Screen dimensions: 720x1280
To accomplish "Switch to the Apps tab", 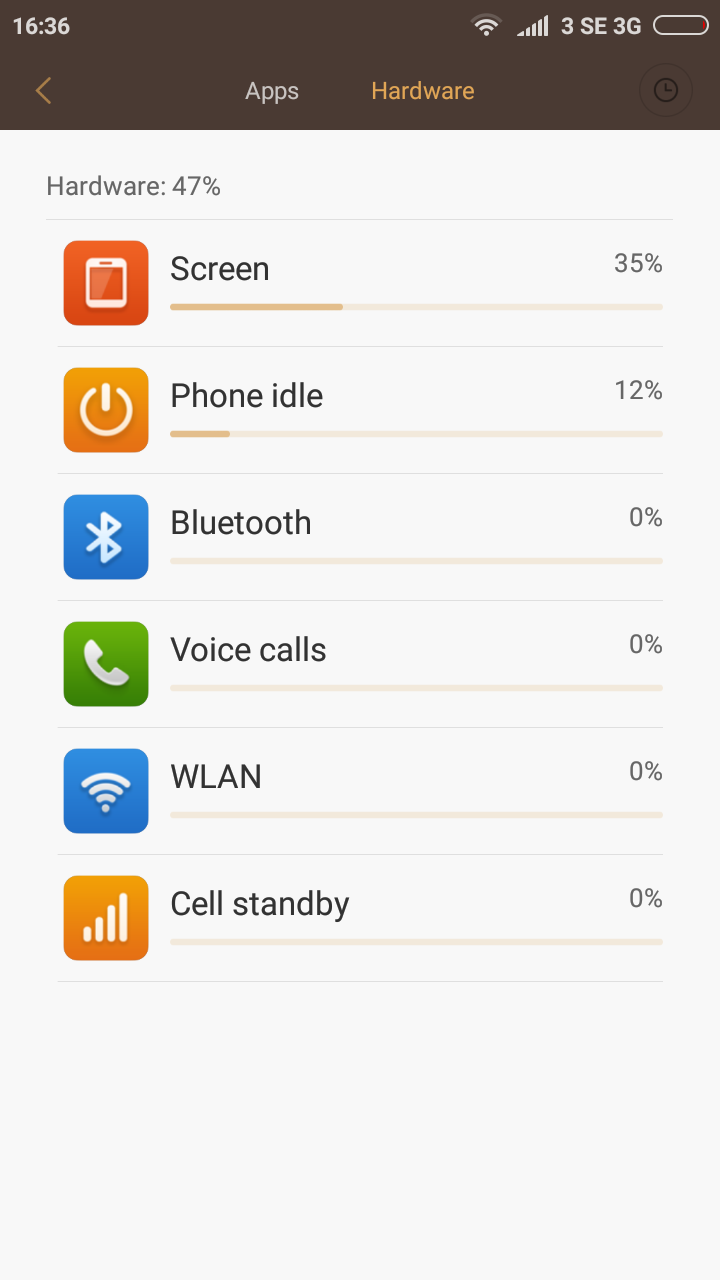I will (272, 91).
